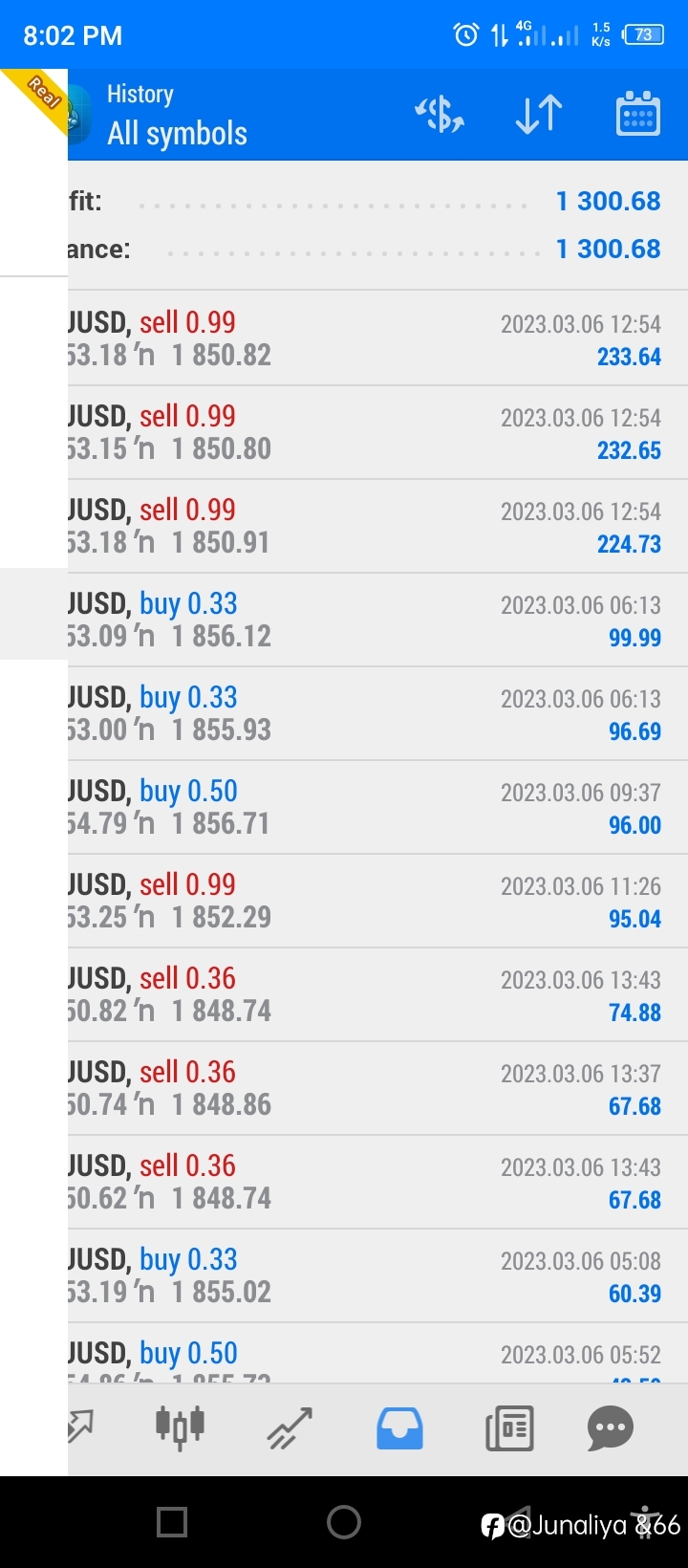Image resolution: width=688 pixels, height=1568 pixels.
Task: Open the calendar date range picker
Action: 638,115
